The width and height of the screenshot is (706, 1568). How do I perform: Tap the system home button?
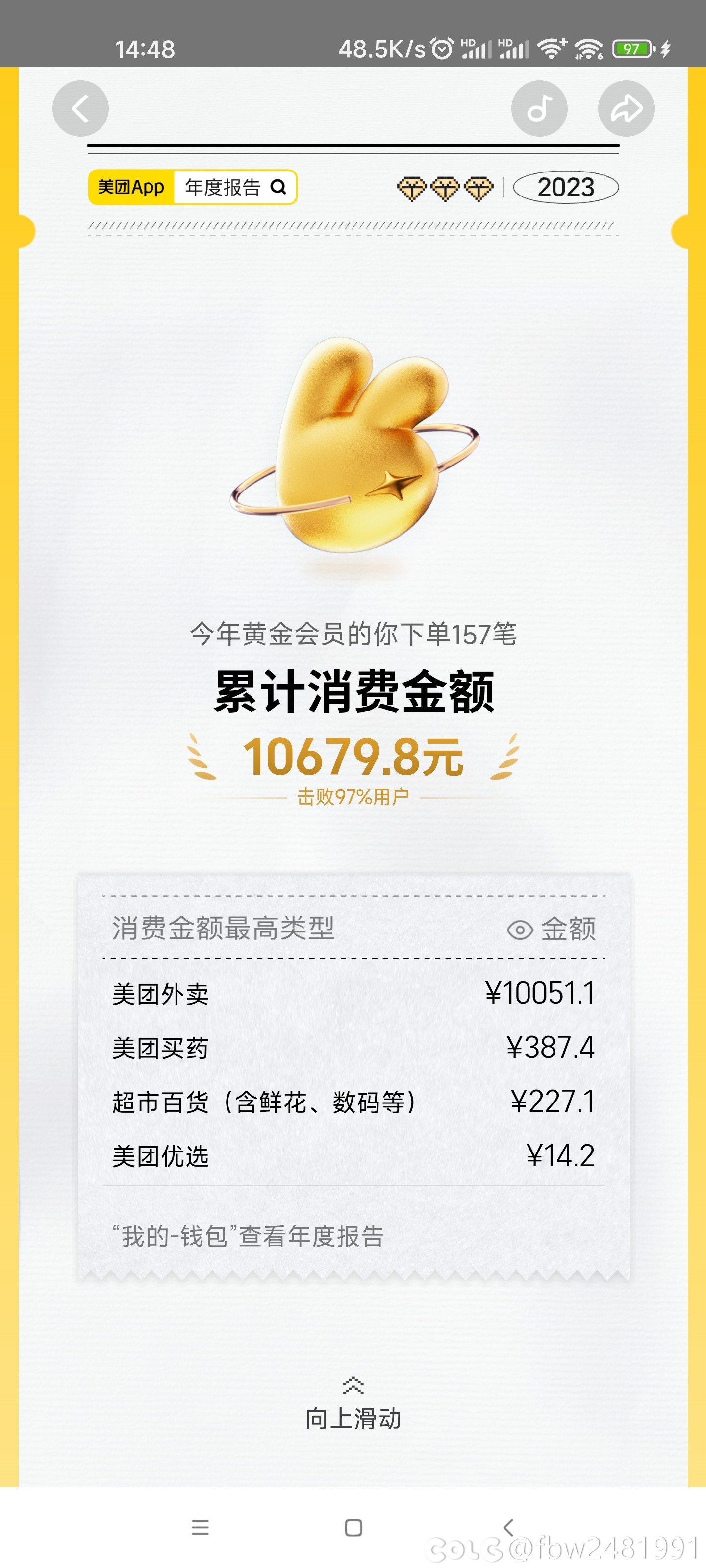(353, 1527)
